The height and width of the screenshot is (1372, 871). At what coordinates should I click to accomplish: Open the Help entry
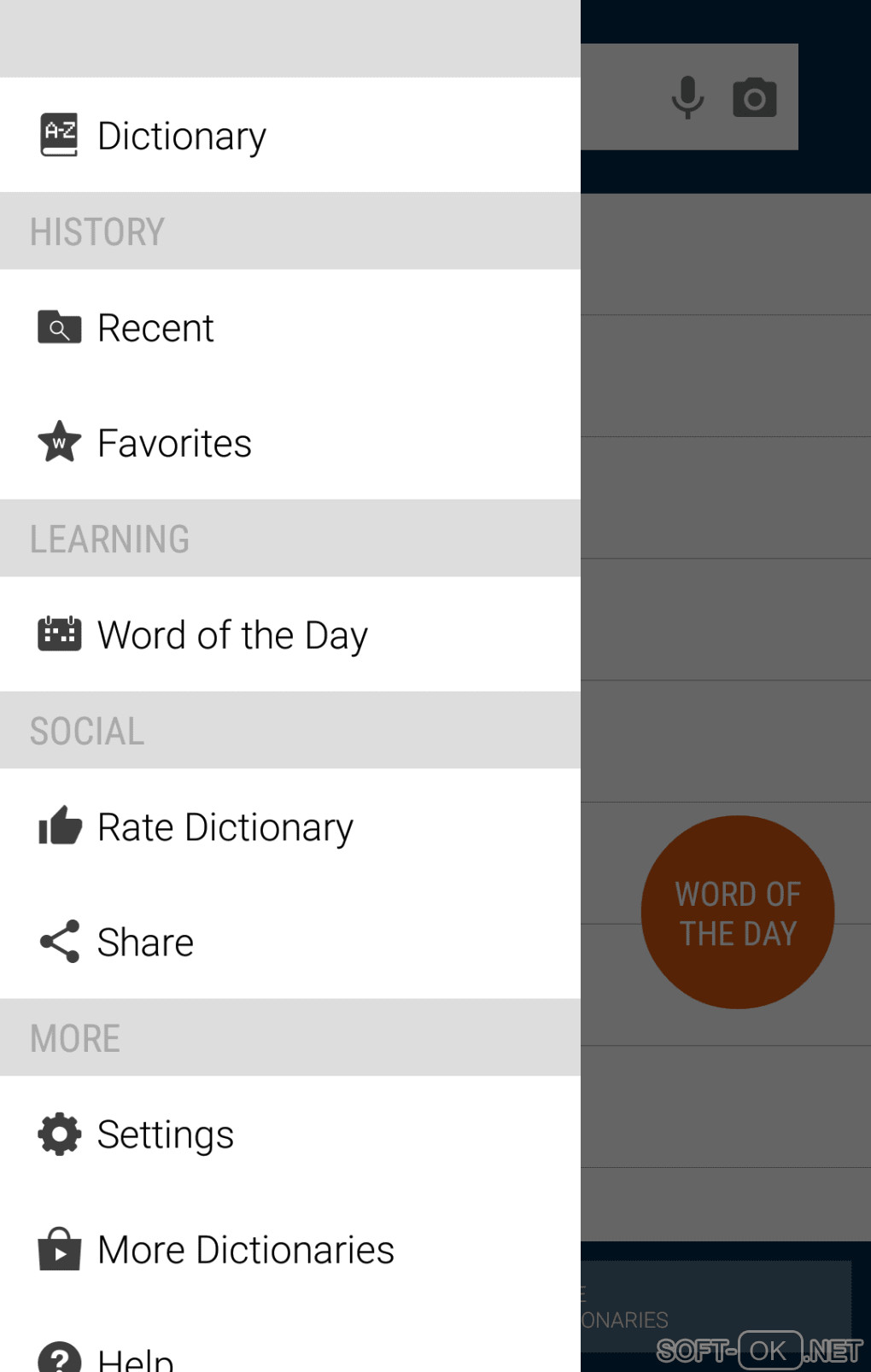(x=137, y=1357)
